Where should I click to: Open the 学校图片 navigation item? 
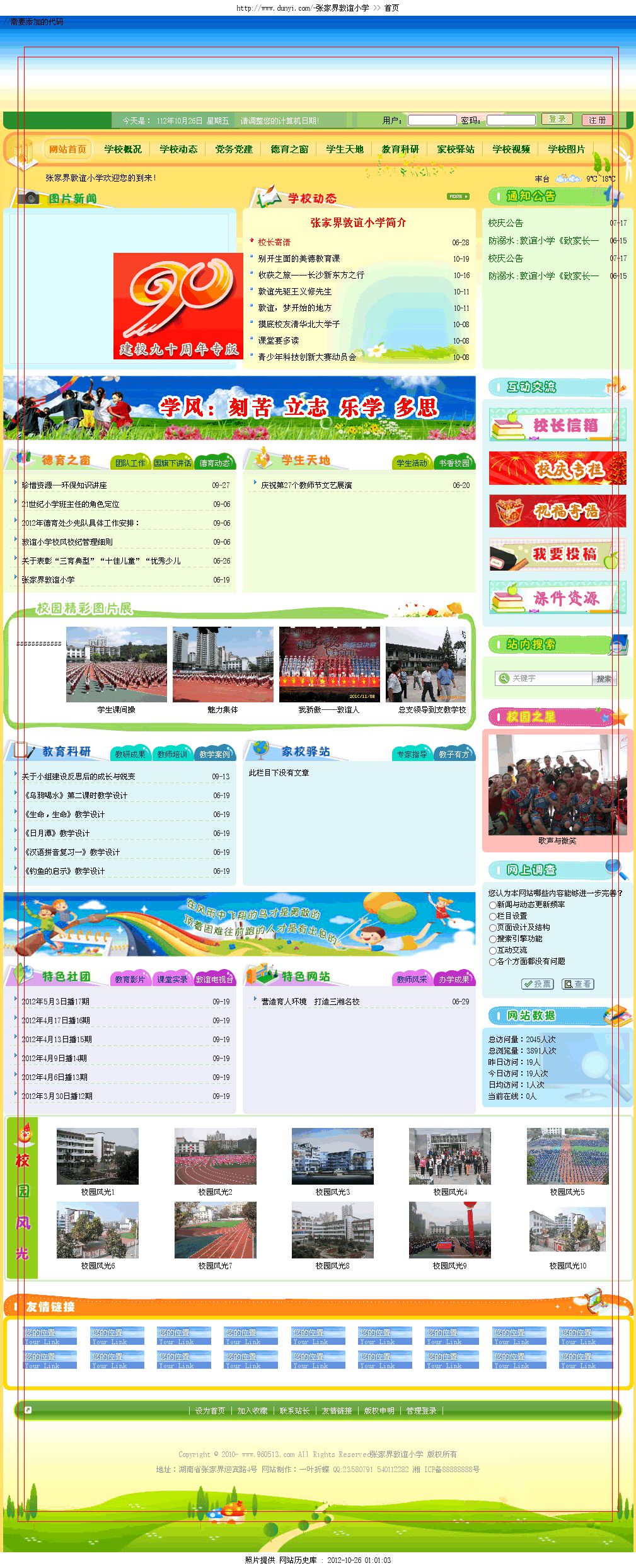(566, 149)
